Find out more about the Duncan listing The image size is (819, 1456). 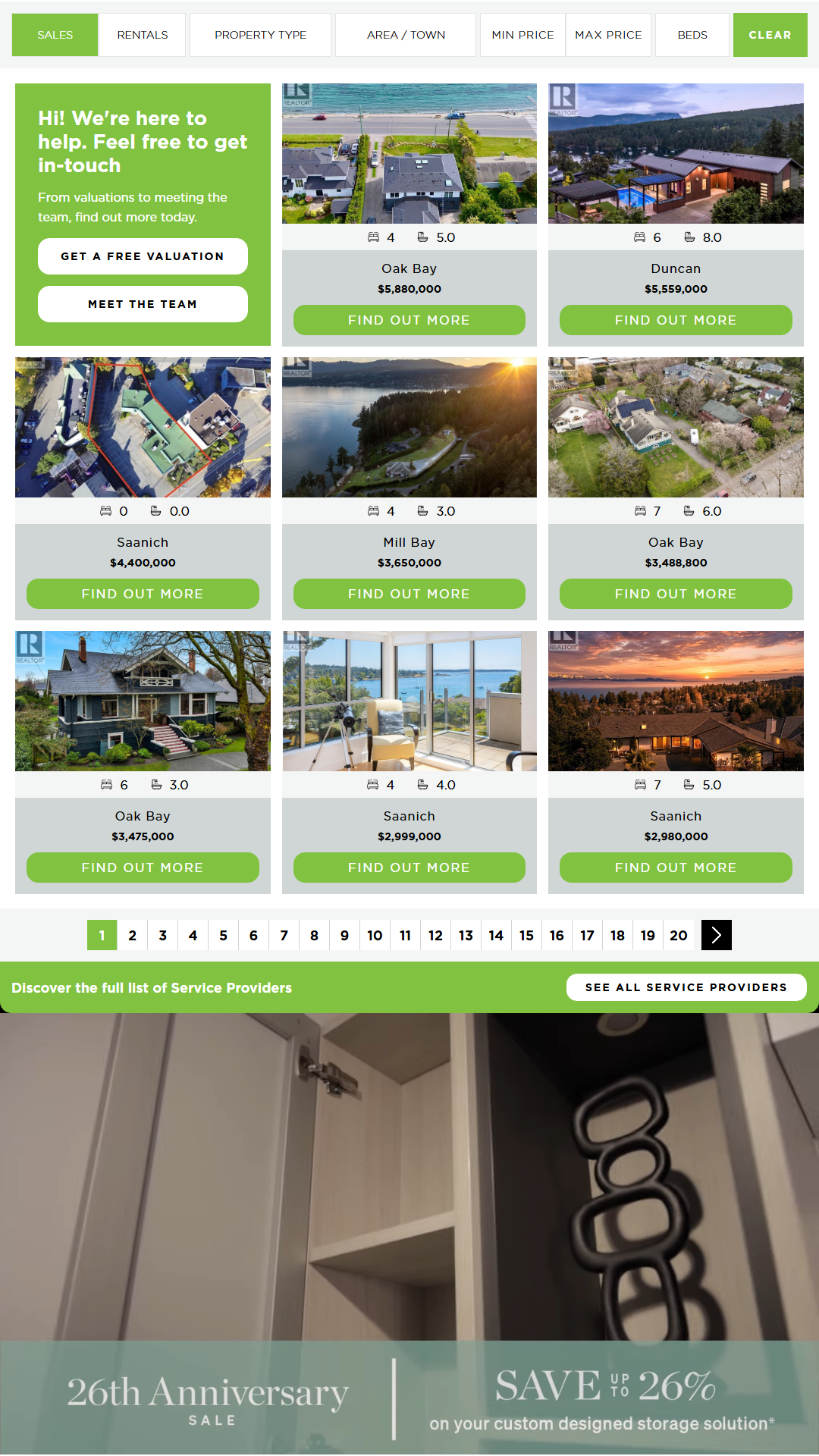676,320
